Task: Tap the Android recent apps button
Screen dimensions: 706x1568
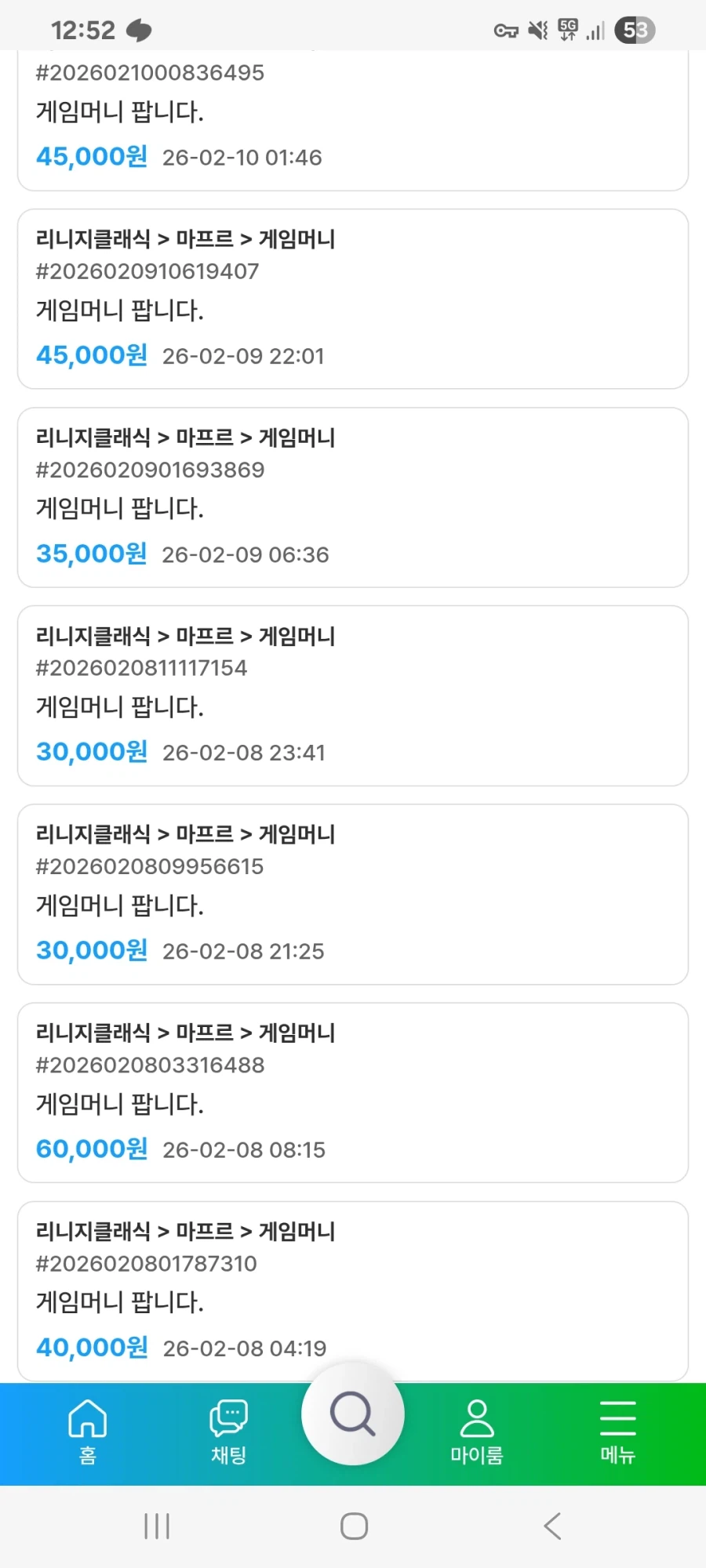Action: pyautogui.click(x=157, y=1525)
